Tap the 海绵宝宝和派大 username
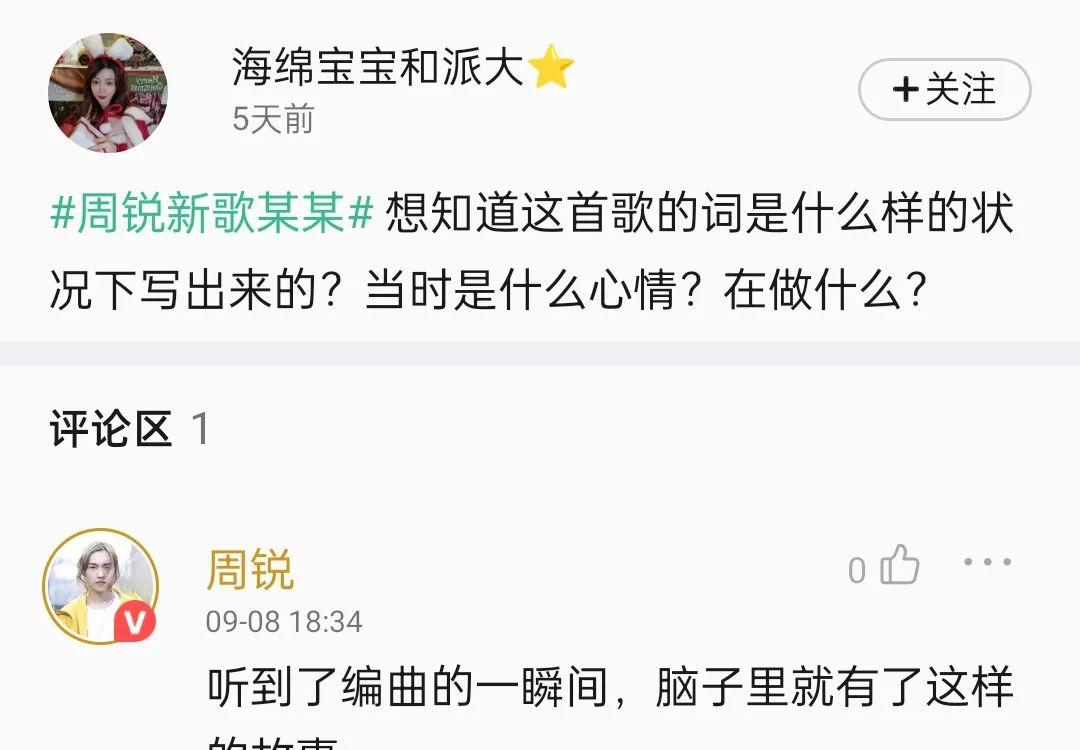The width and height of the screenshot is (1080, 750). coord(378,68)
